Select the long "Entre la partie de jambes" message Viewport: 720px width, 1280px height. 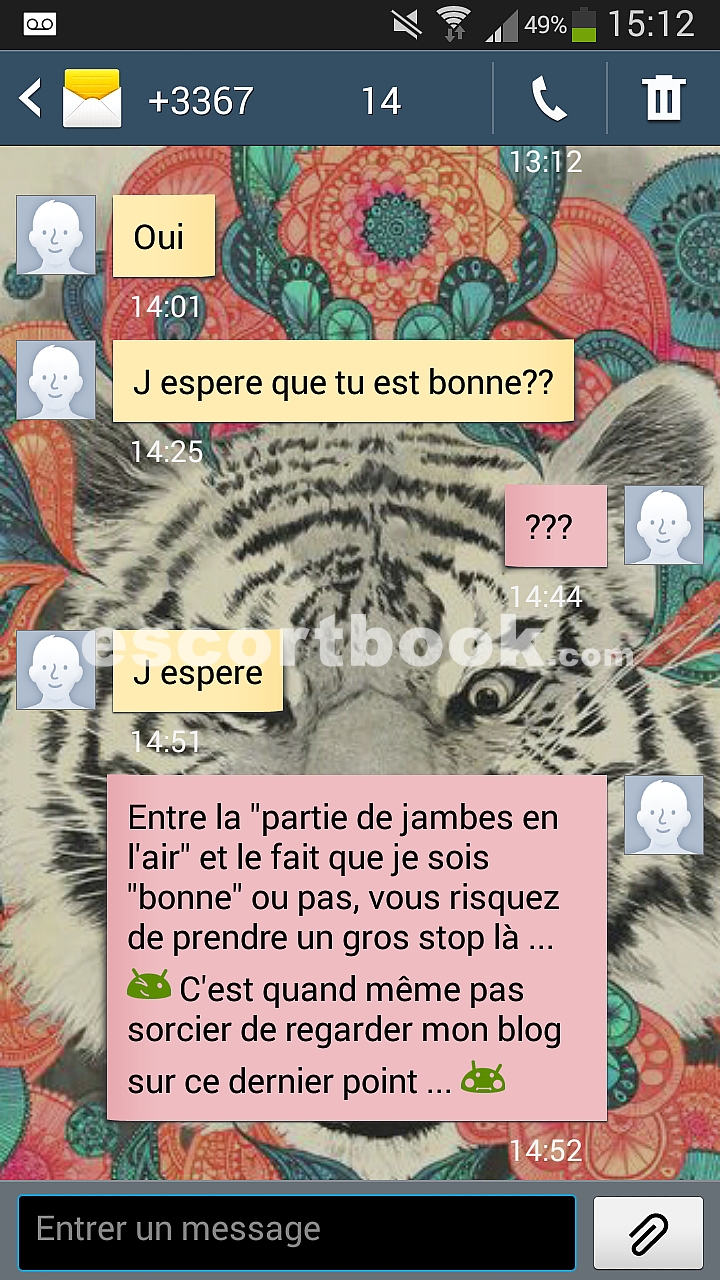click(357, 948)
